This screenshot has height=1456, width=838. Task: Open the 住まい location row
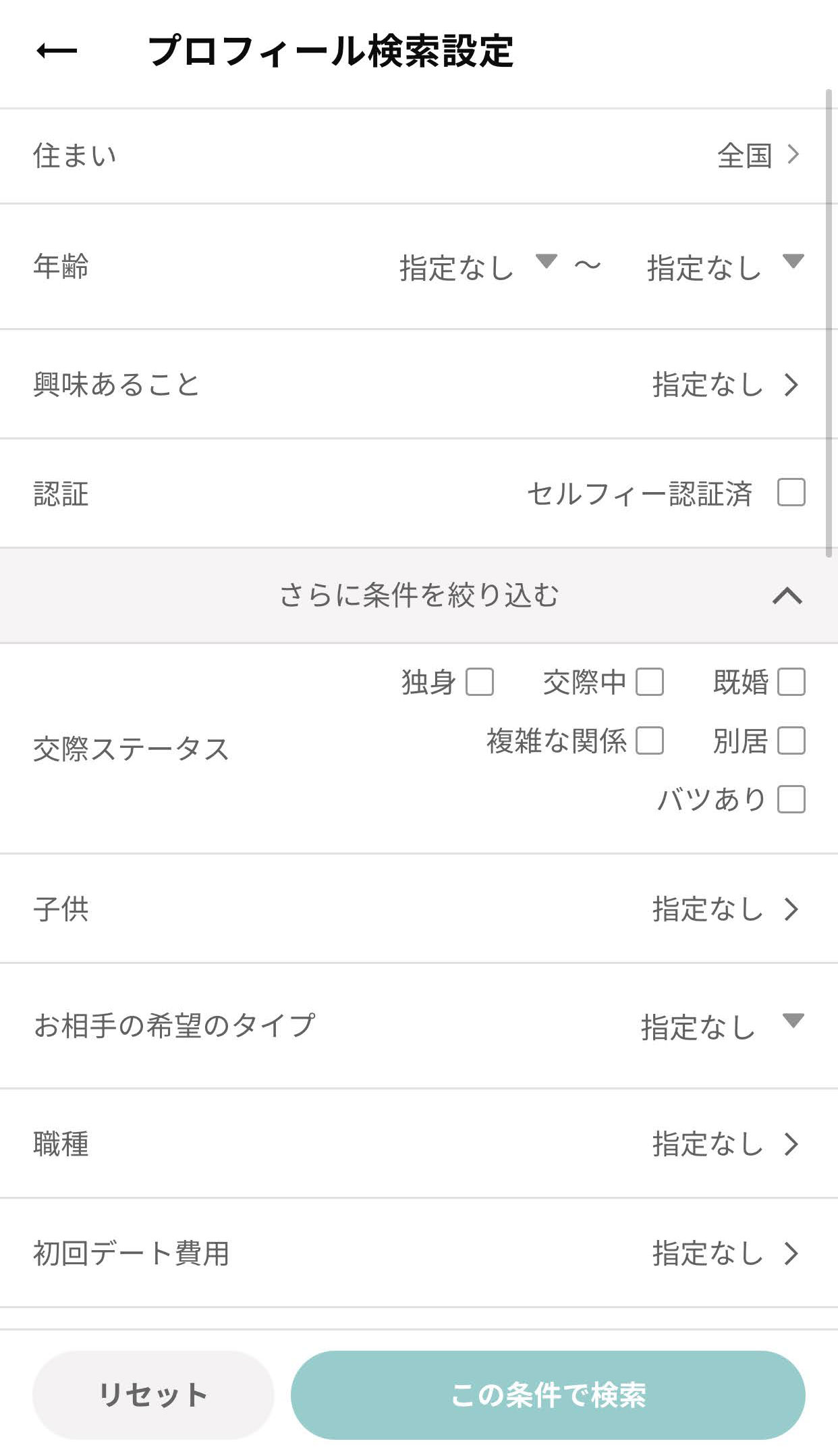pos(418,155)
